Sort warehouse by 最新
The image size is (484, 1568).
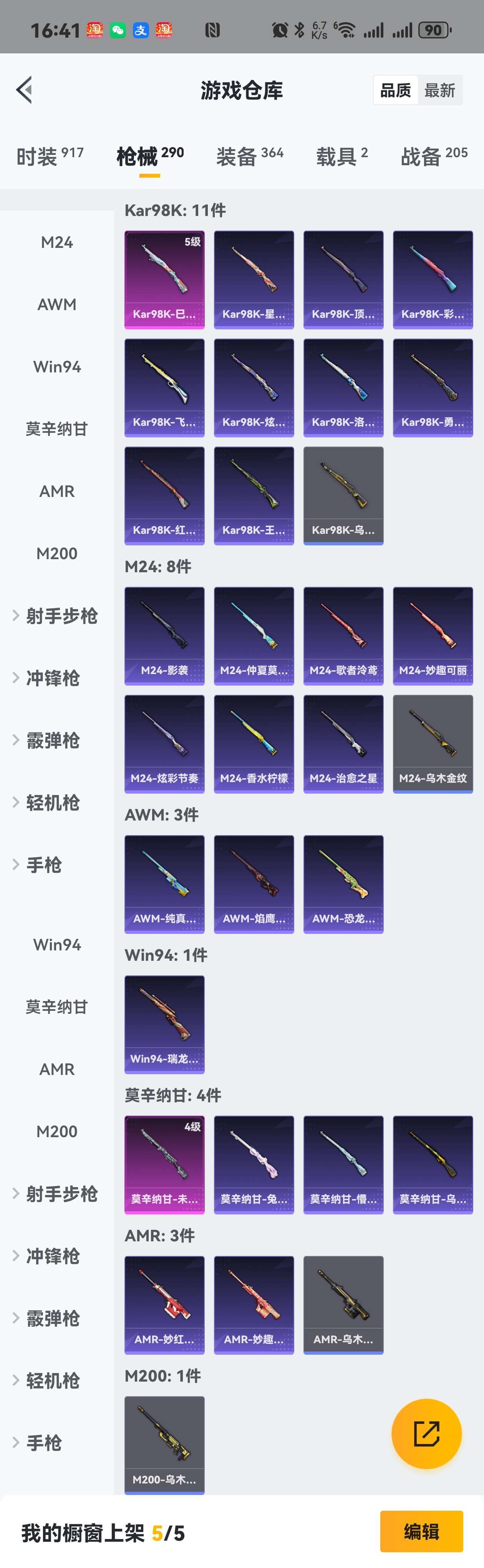439,91
